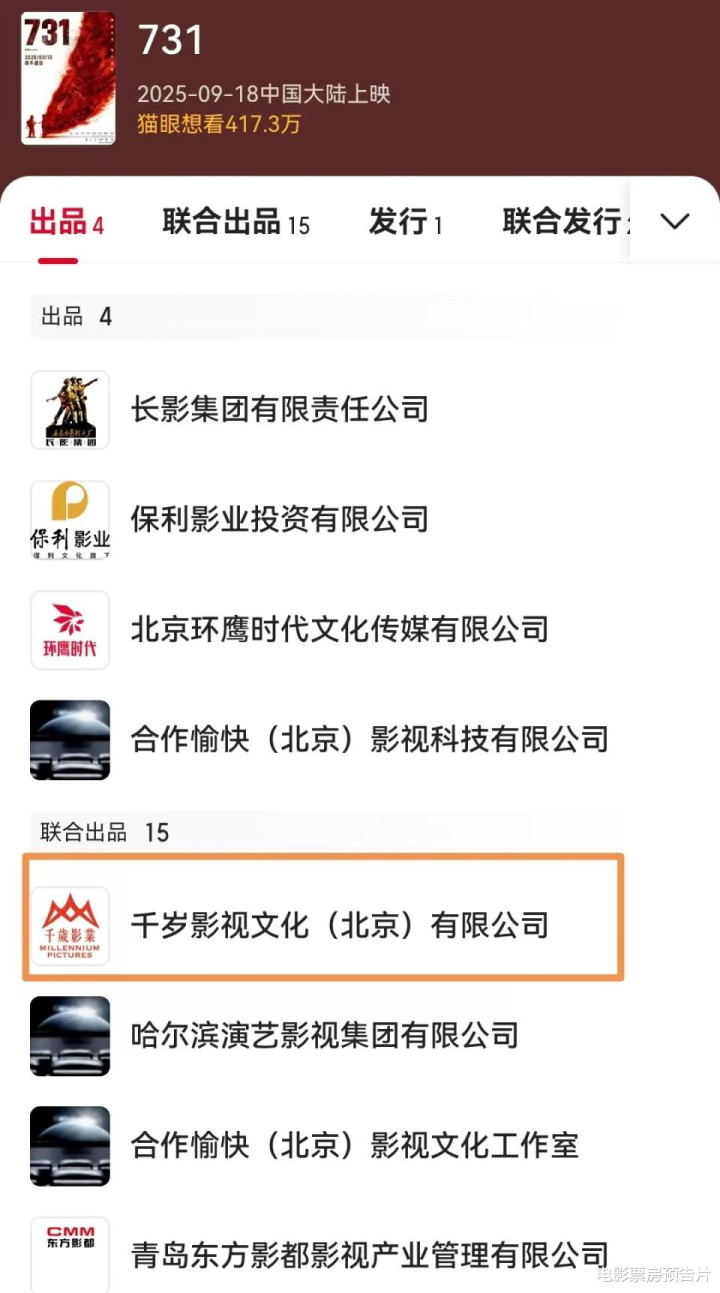Open 保利影业投资有限公司 company page
The image size is (720, 1293).
click(x=360, y=519)
